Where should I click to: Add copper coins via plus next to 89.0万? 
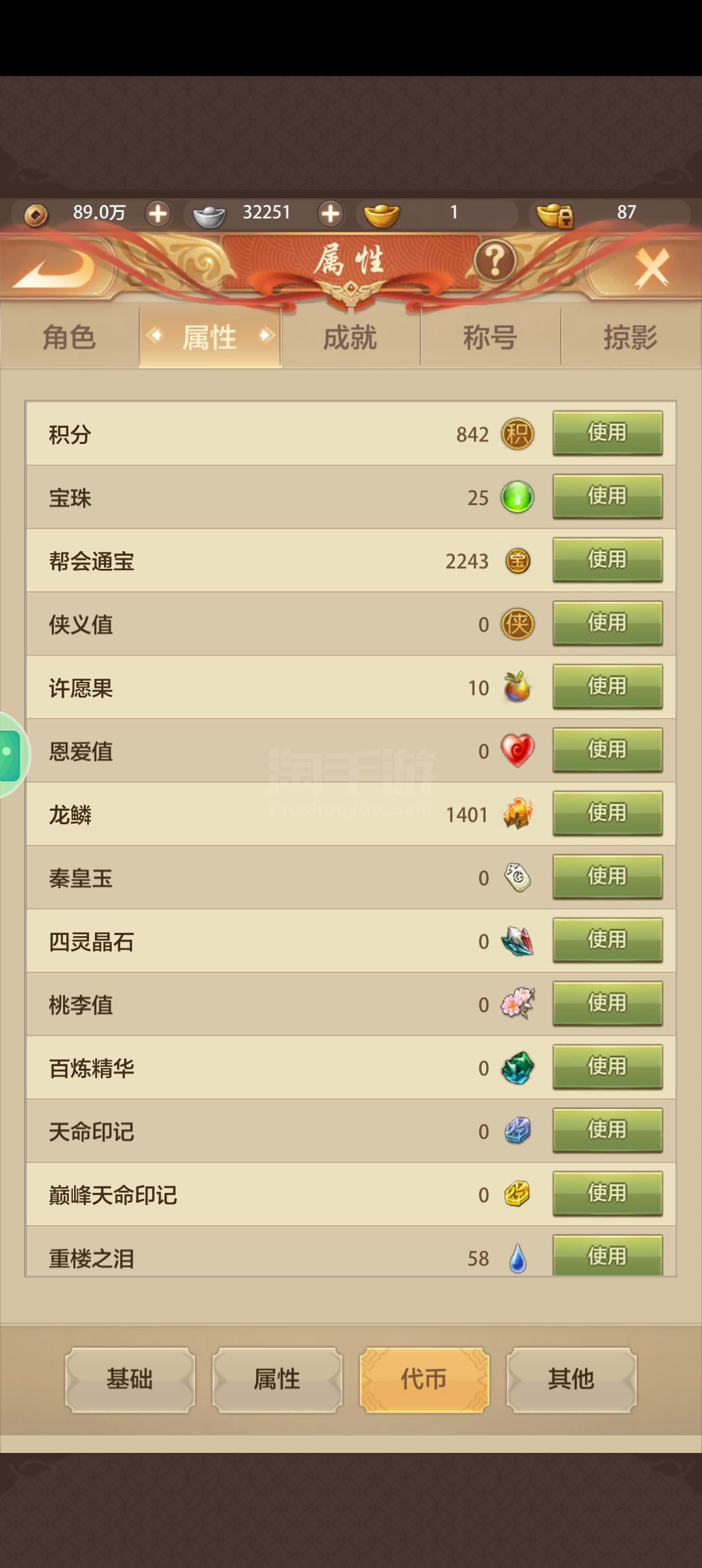pos(158,213)
